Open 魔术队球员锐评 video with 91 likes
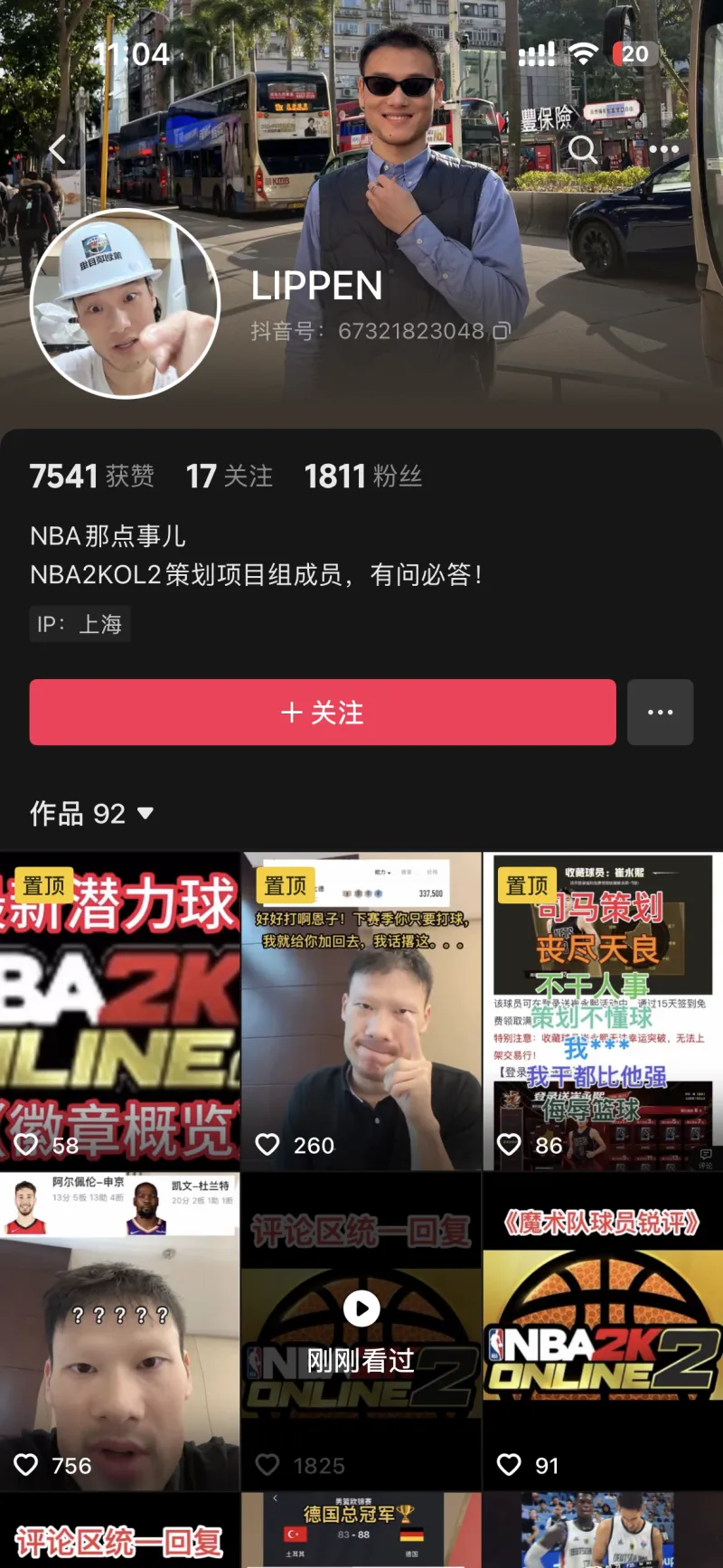 coord(603,1331)
